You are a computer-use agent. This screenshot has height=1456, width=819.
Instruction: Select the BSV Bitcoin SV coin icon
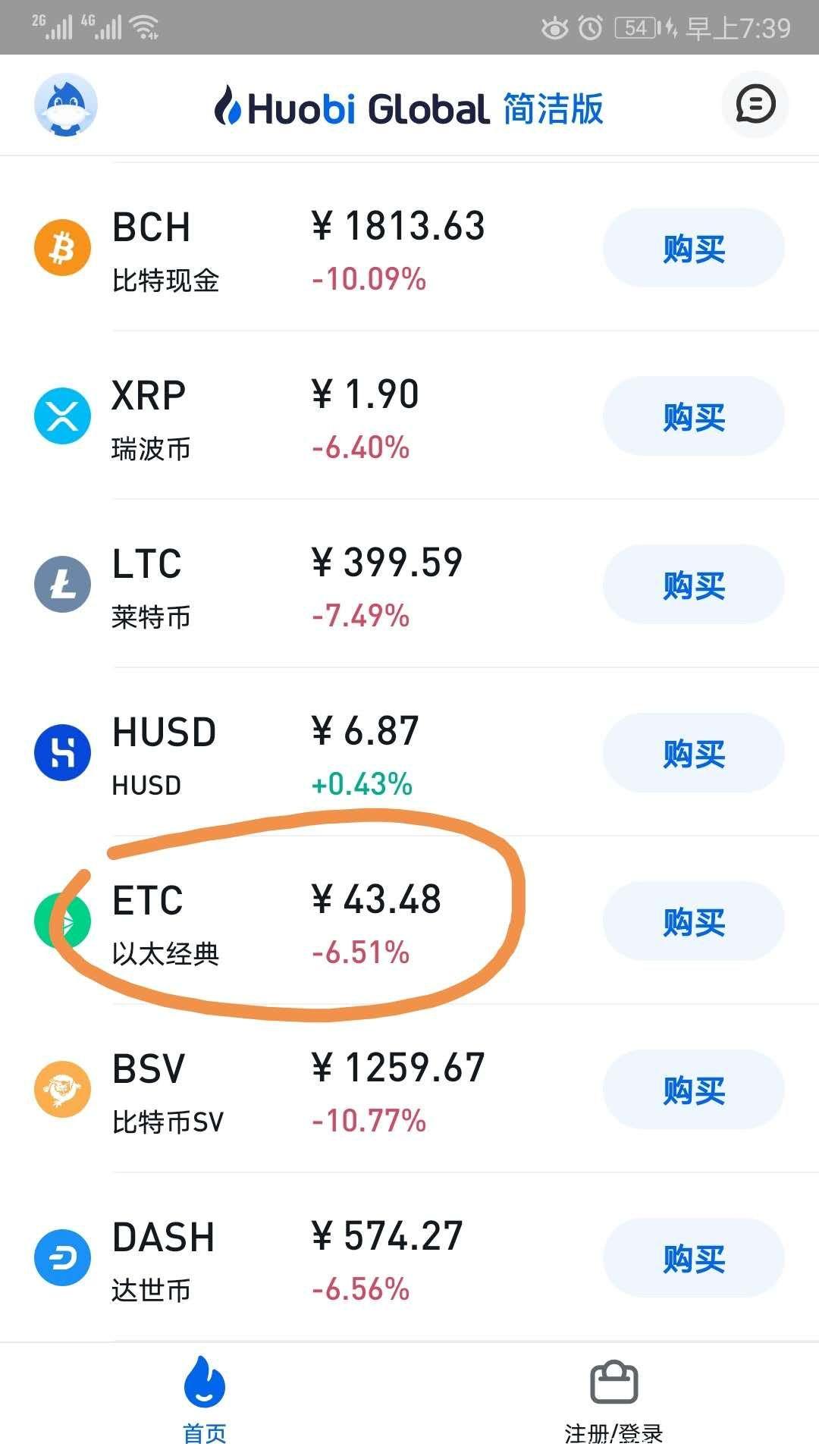(x=63, y=1089)
